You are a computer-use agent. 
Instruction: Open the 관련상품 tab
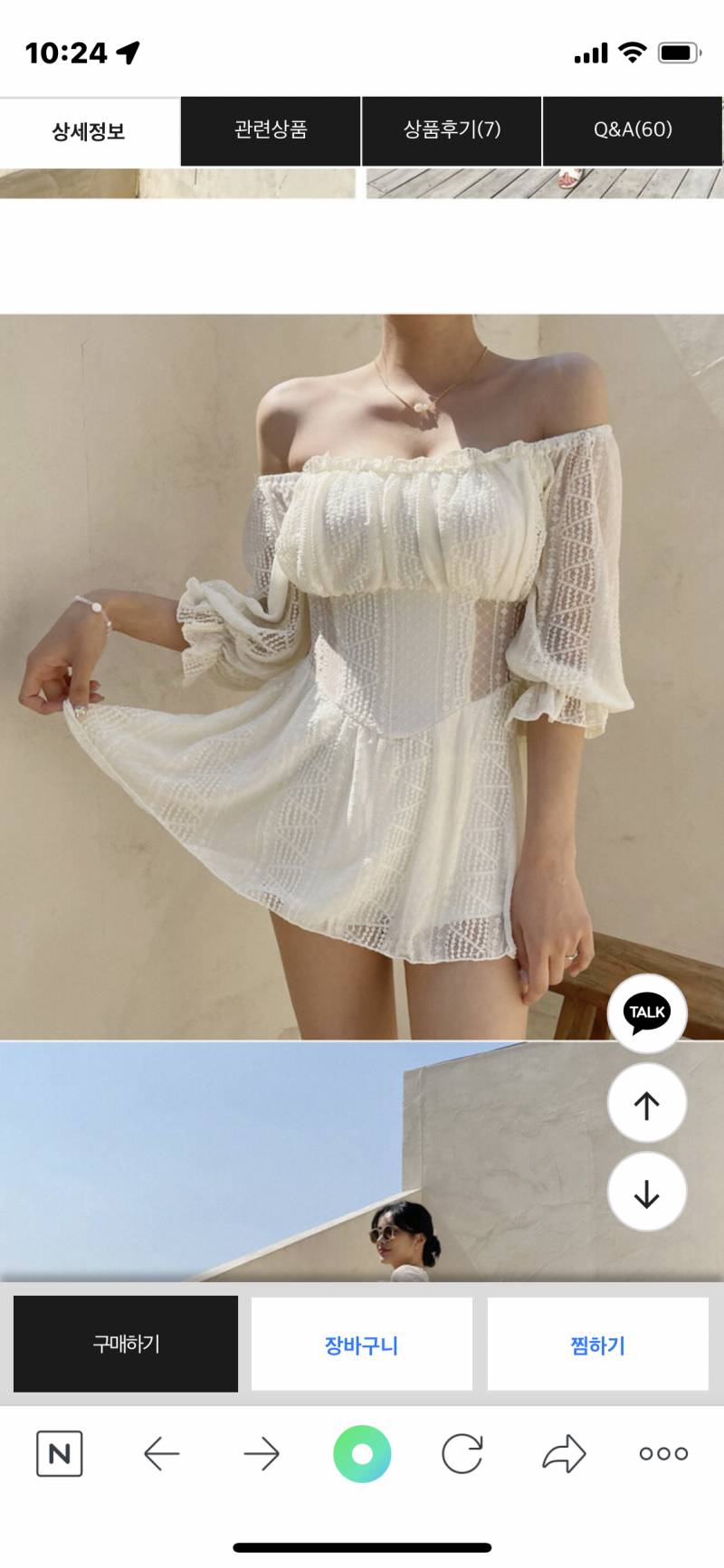pos(270,131)
